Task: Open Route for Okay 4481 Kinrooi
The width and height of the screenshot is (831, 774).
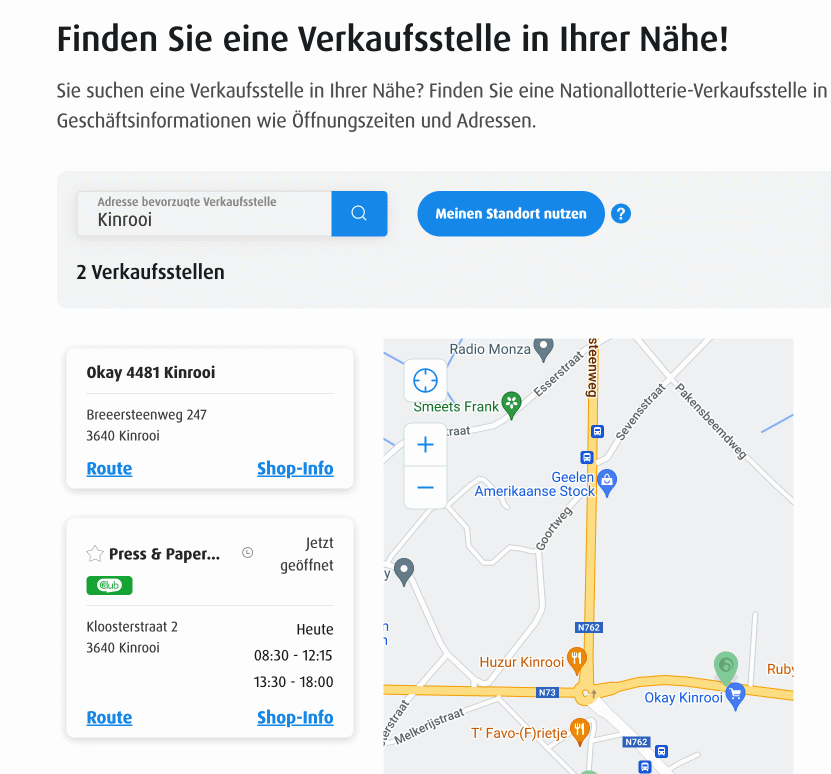Action: click(109, 468)
